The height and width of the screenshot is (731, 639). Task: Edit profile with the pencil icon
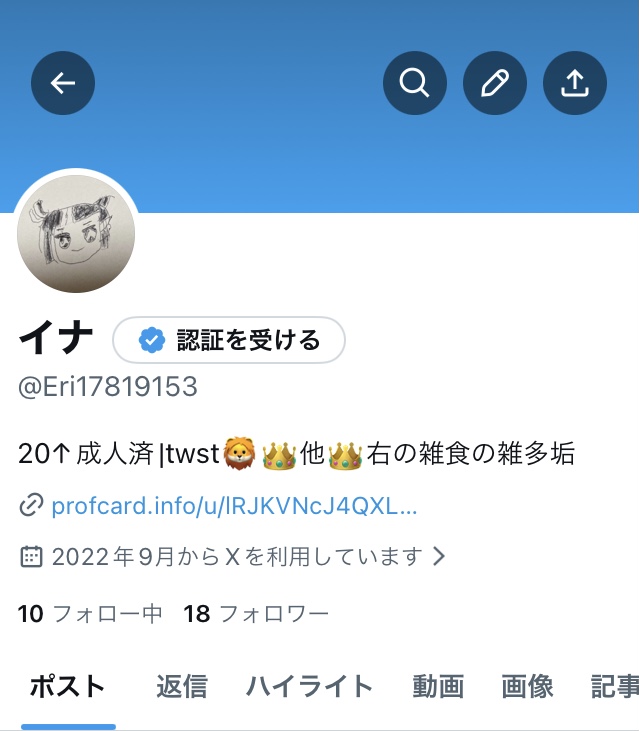coord(494,83)
